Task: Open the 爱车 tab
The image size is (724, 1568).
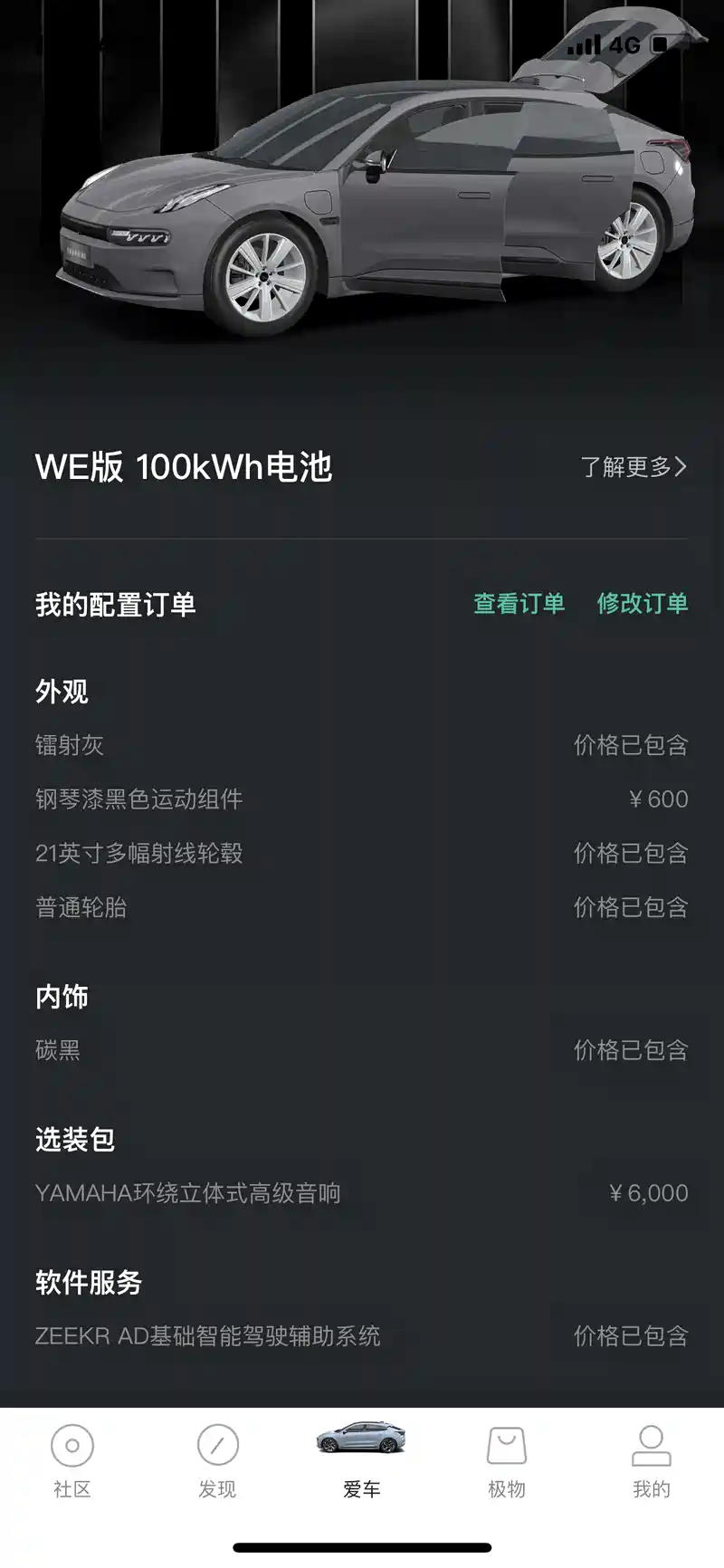Action: coord(362,1459)
